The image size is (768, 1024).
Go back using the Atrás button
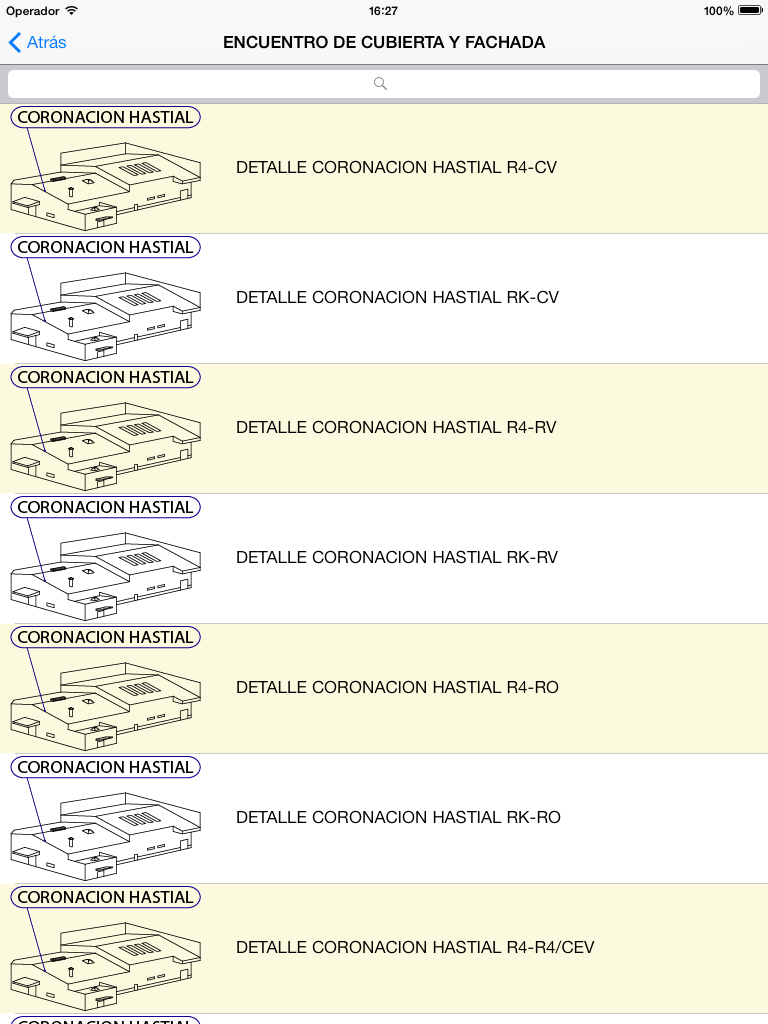click(38, 42)
